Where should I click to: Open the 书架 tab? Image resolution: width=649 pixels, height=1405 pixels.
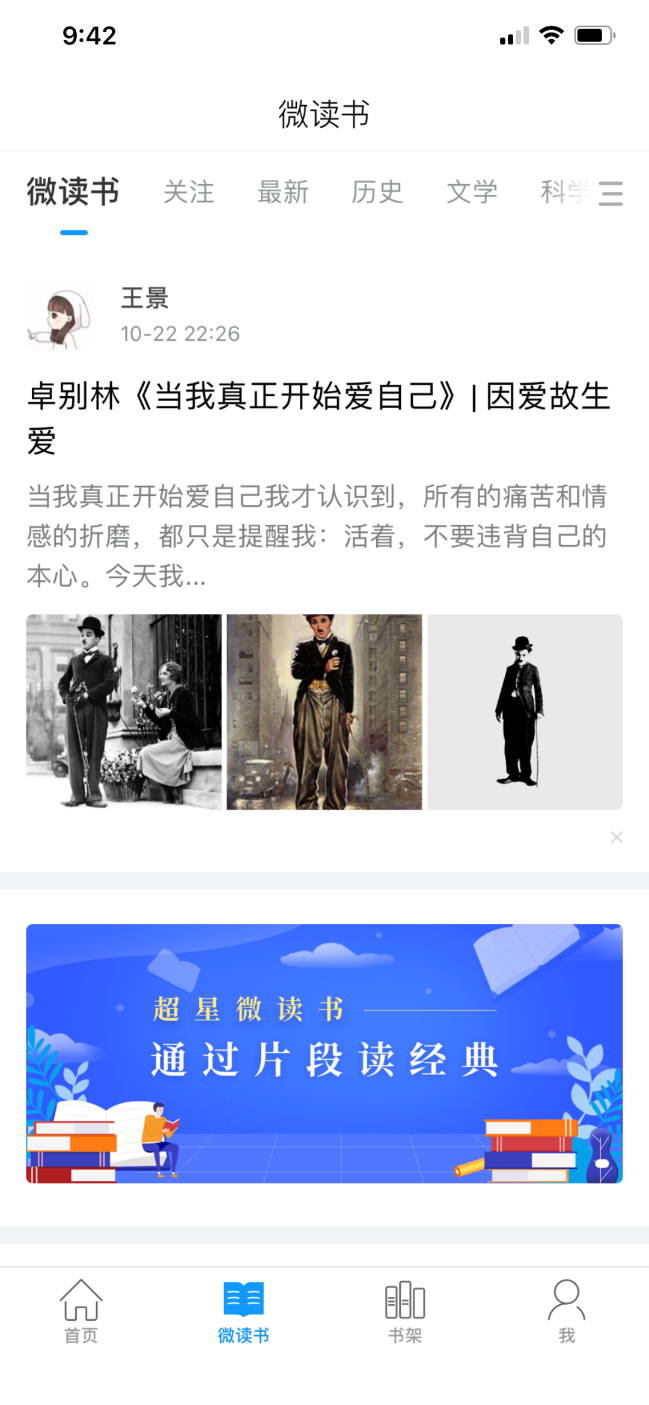[405, 1311]
